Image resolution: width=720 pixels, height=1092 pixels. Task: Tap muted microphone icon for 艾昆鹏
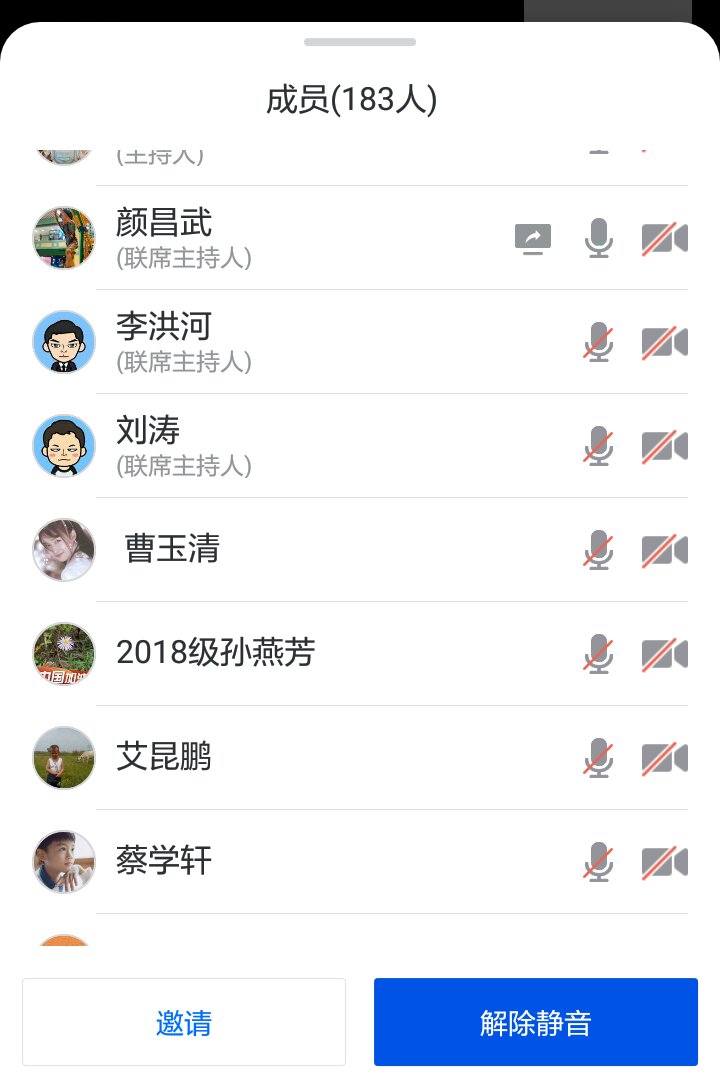tap(598, 758)
